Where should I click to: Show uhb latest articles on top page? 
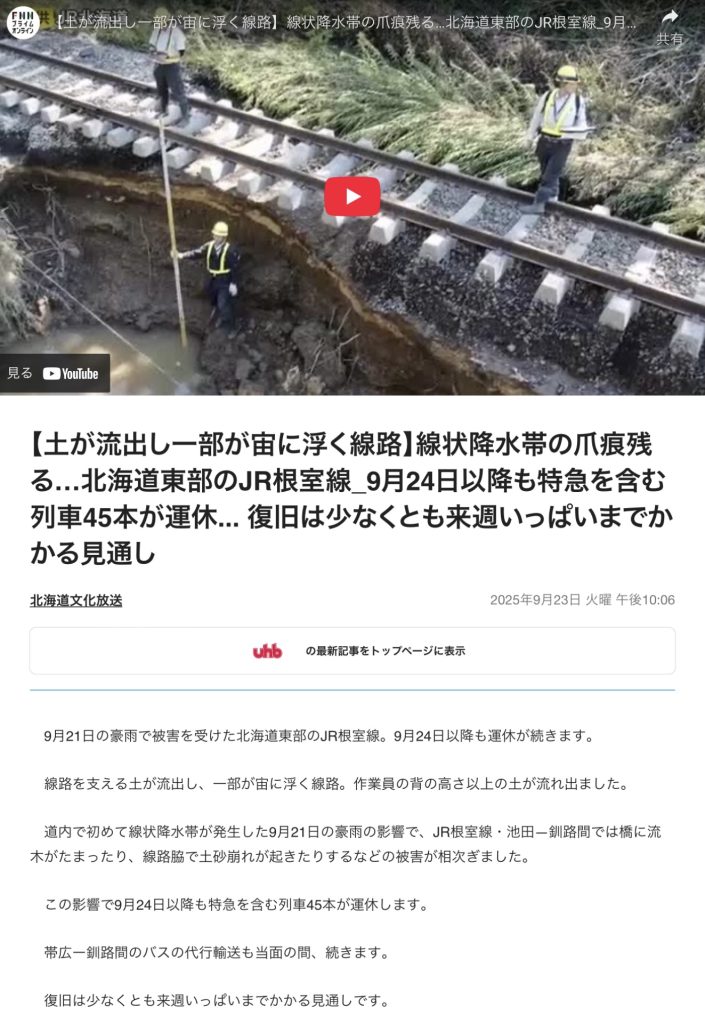(x=352, y=651)
